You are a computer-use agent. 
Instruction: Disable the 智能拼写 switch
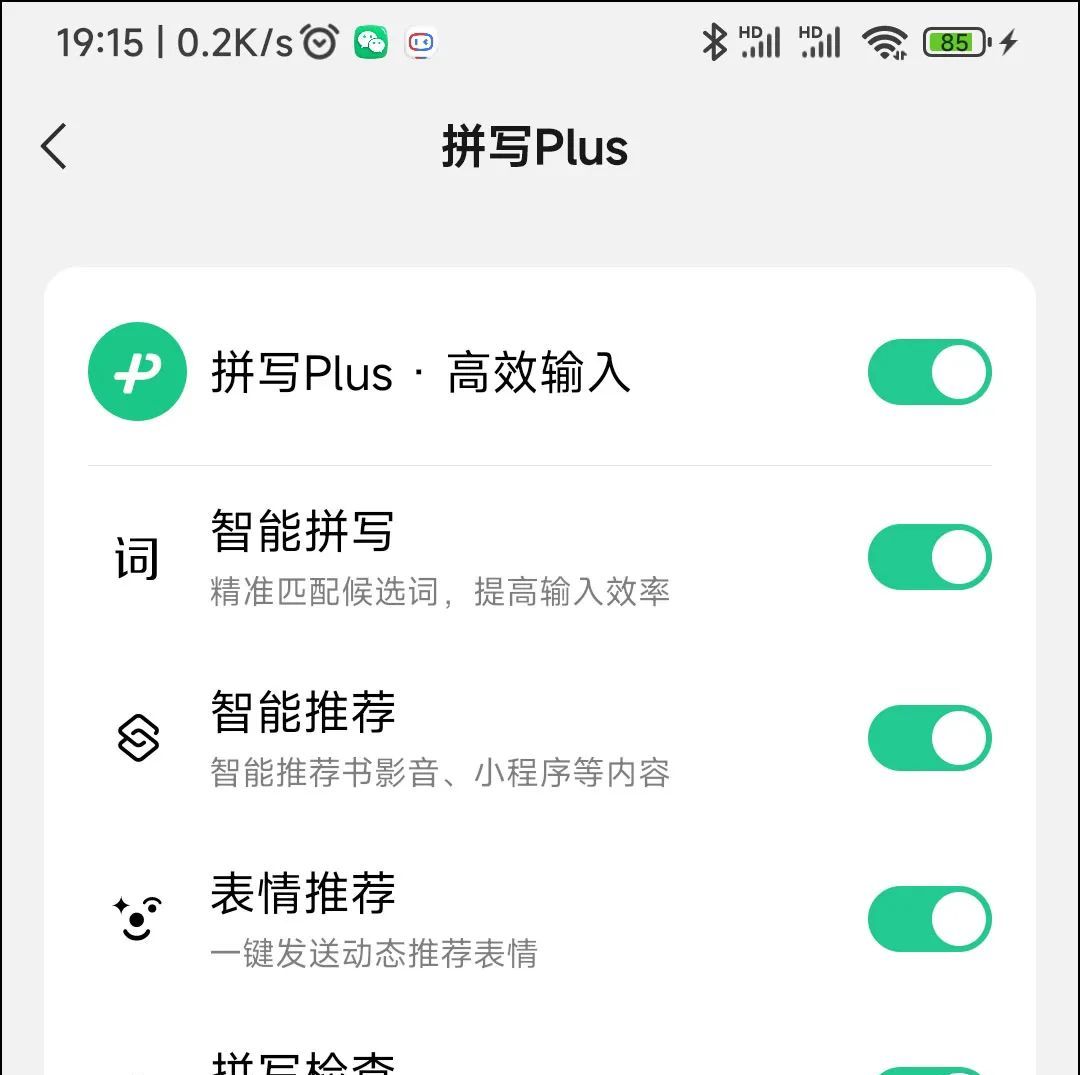(929, 557)
